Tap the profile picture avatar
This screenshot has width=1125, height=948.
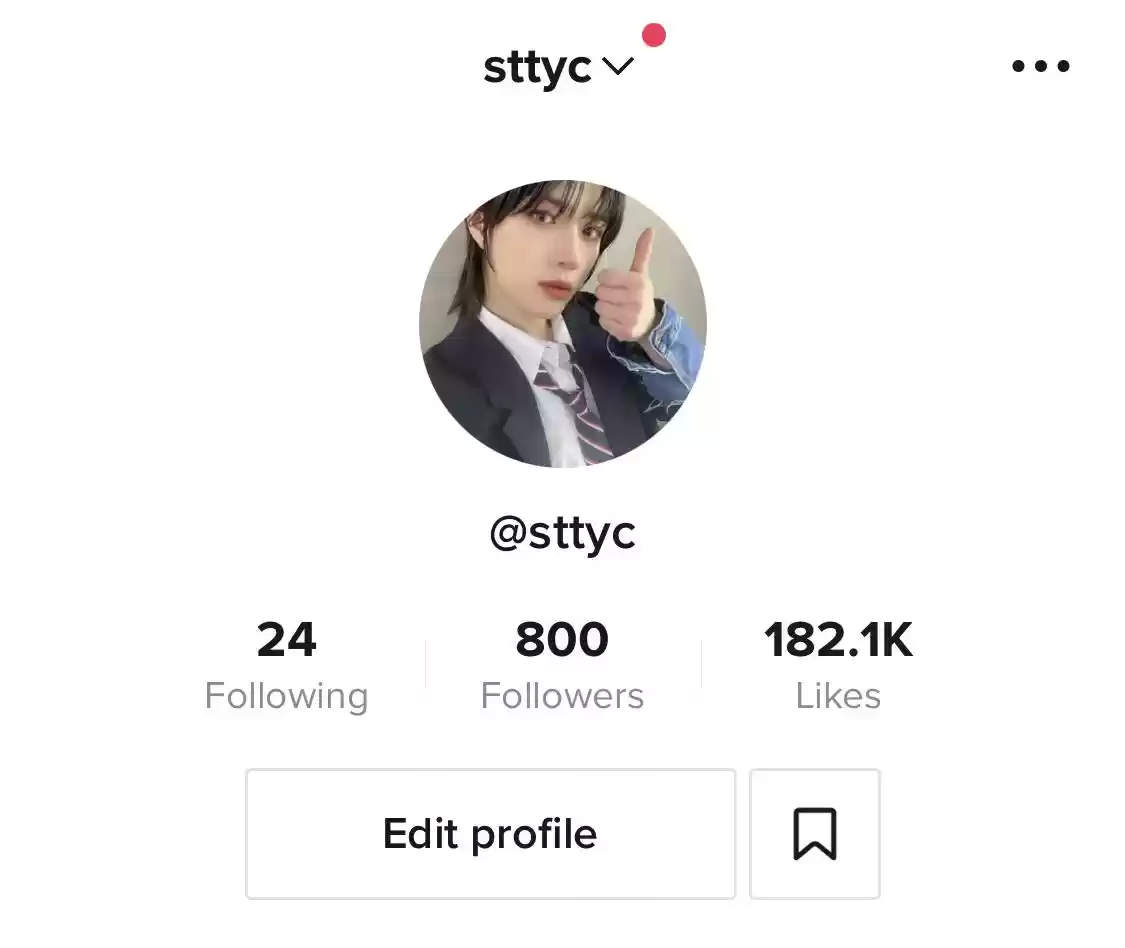click(x=562, y=323)
